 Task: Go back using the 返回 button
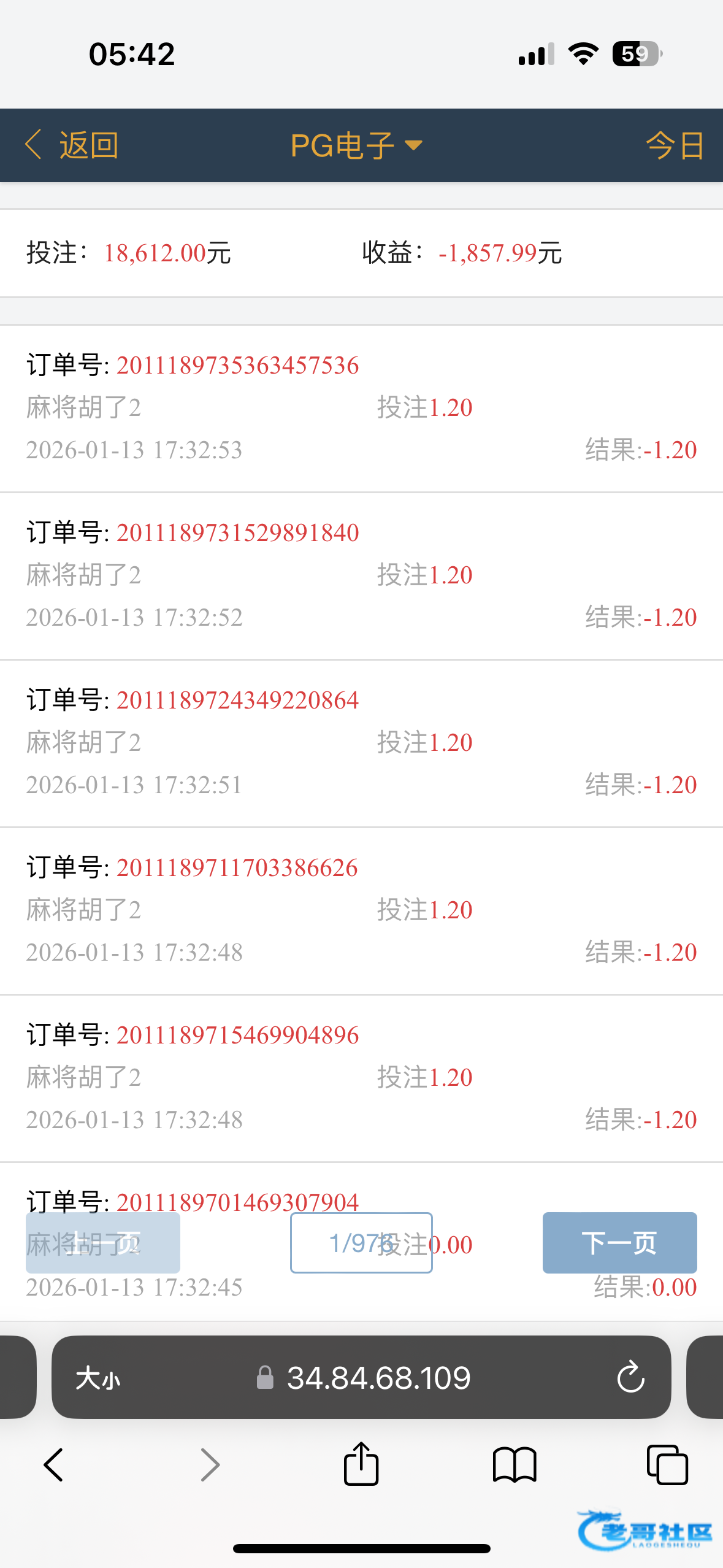coord(72,145)
